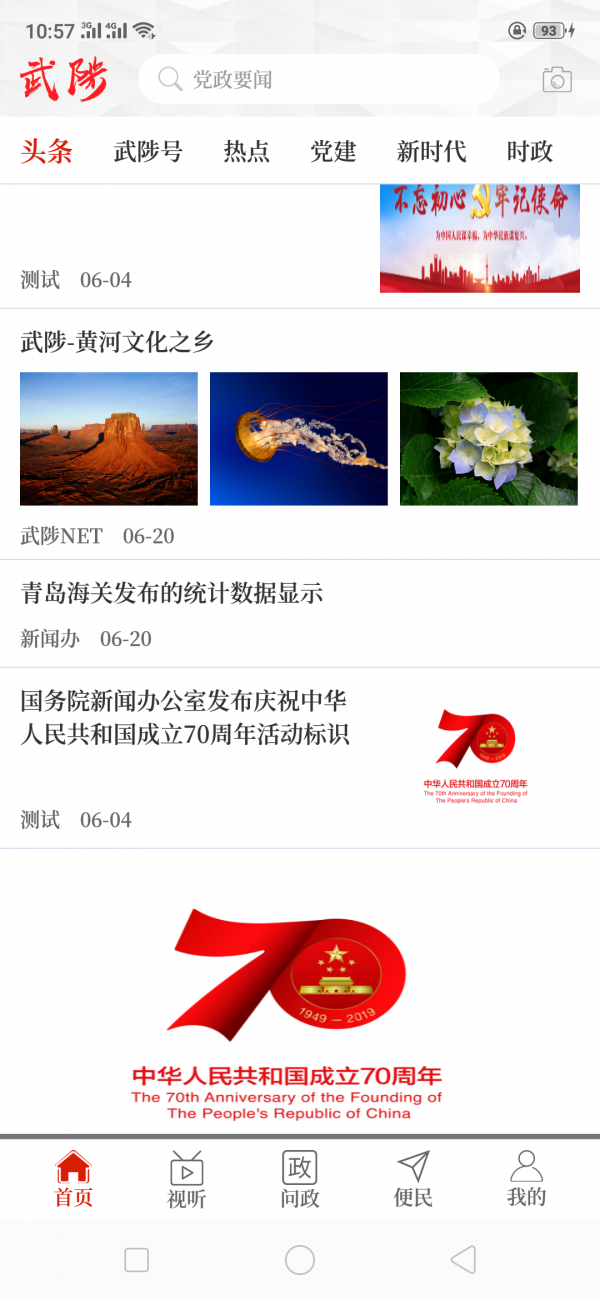Select the 头条 tab

tap(47, 152)
